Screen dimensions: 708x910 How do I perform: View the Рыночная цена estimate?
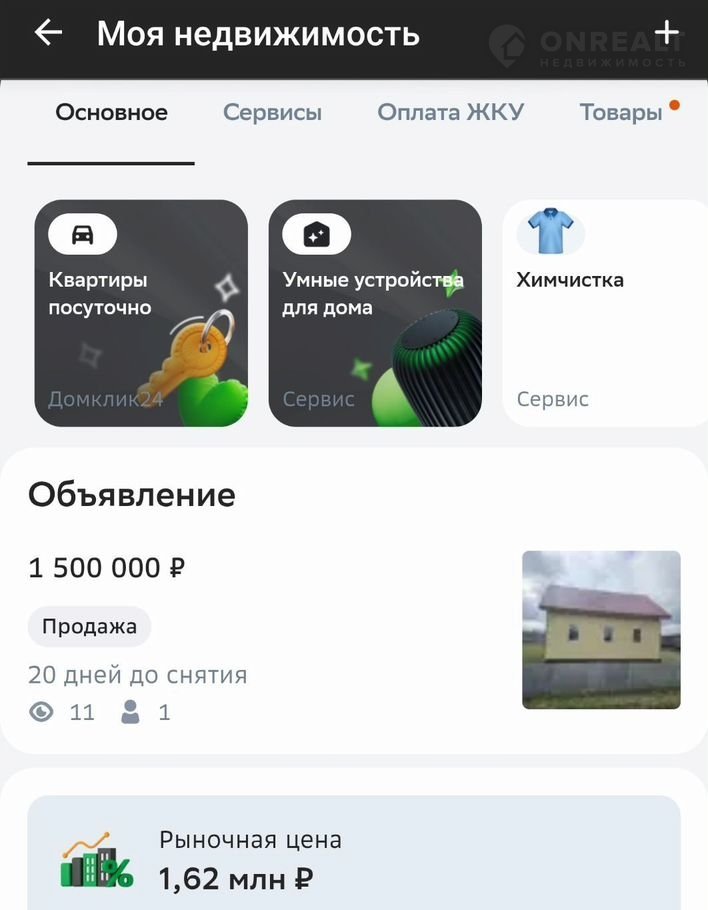click(354, 858)
